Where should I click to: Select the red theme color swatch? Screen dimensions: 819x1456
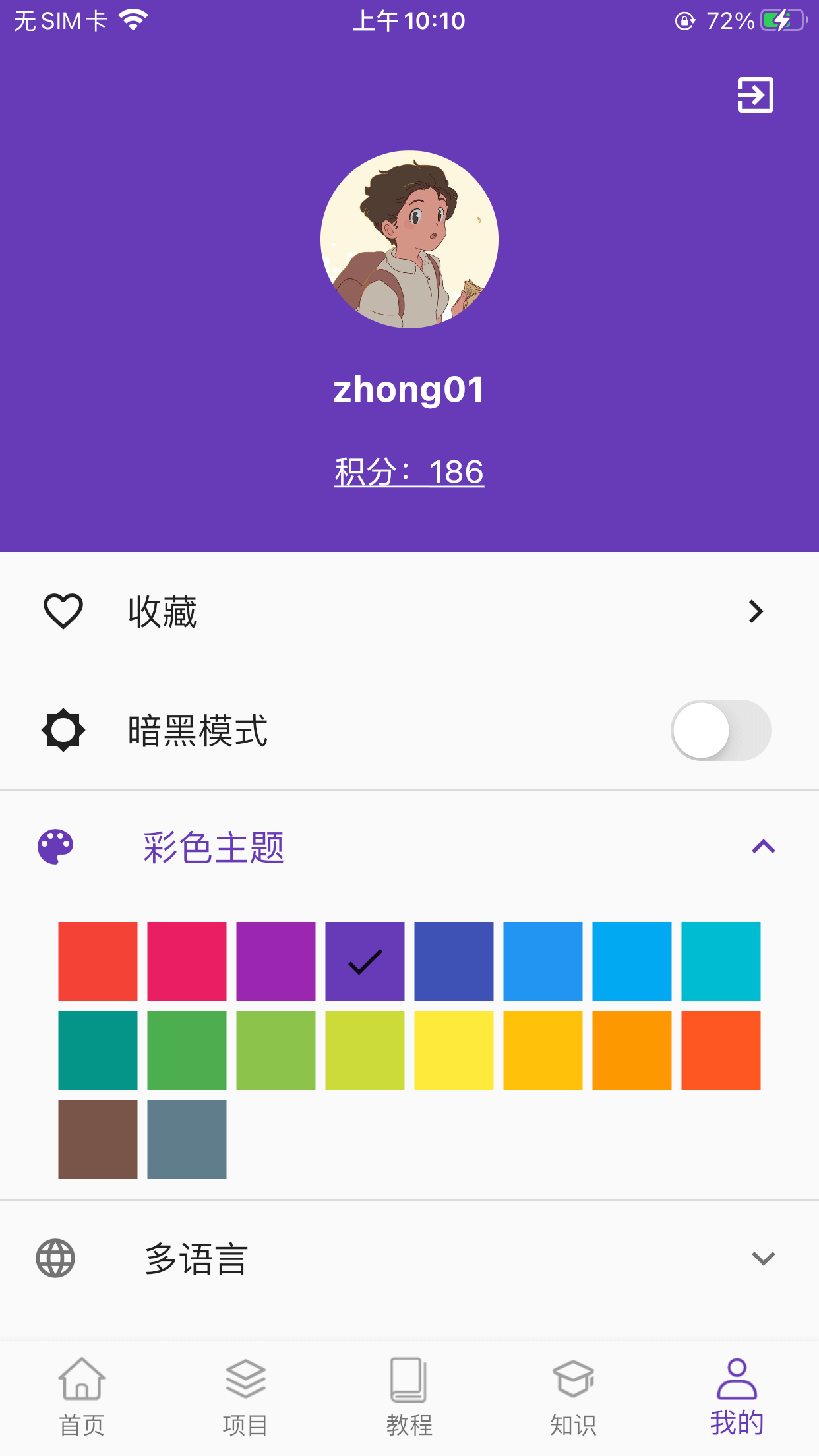coord(98,961)
